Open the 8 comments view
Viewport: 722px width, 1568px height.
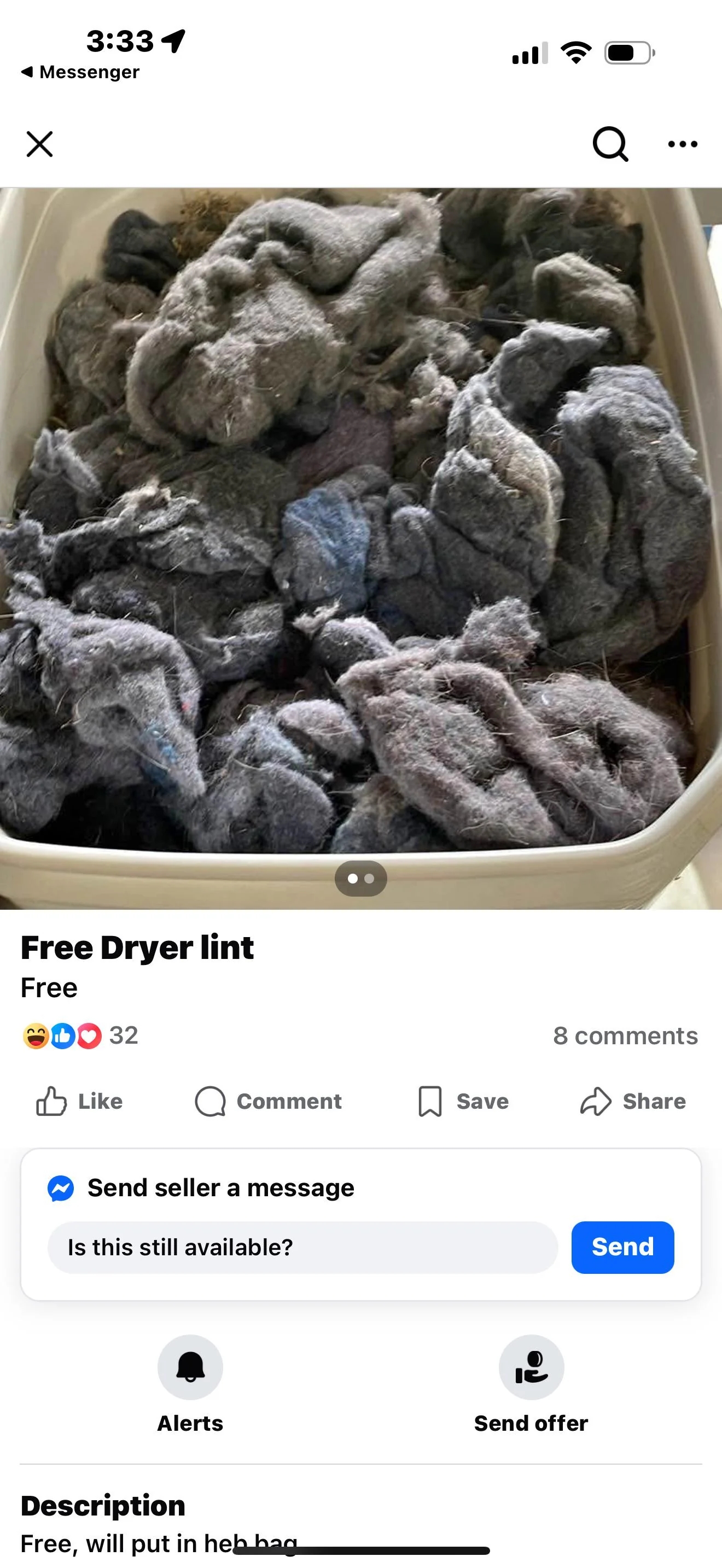[x=626, y=1035]
